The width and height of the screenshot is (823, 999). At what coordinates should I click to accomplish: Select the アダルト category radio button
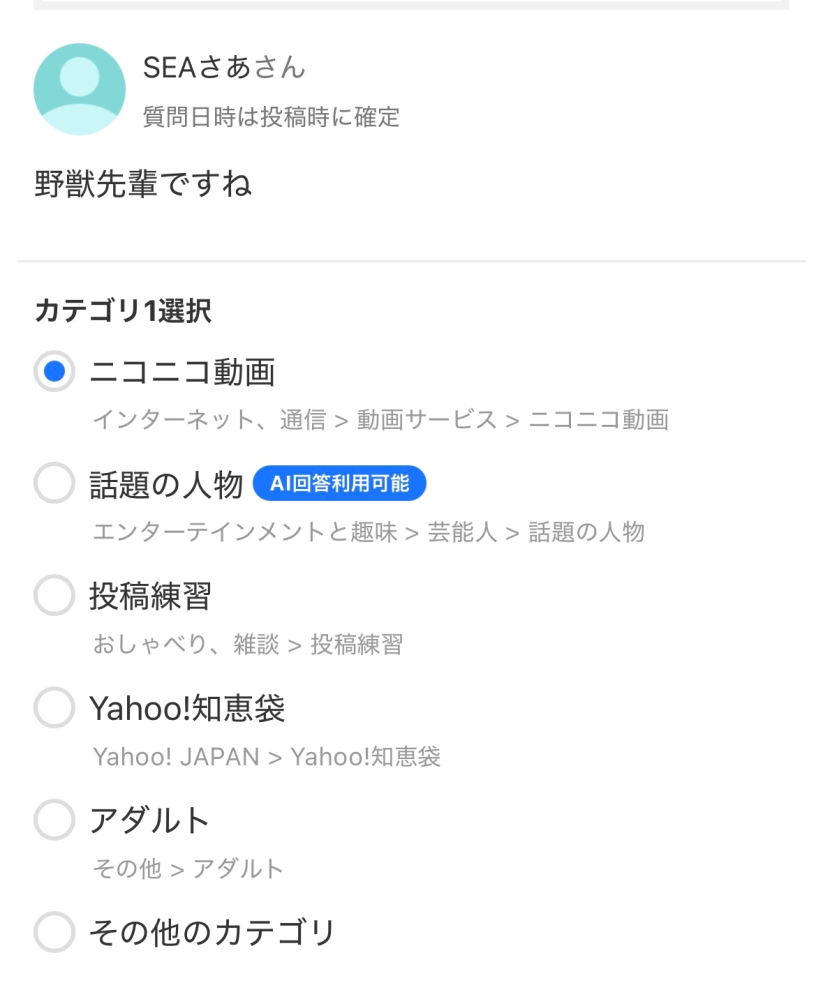[55, 820]
